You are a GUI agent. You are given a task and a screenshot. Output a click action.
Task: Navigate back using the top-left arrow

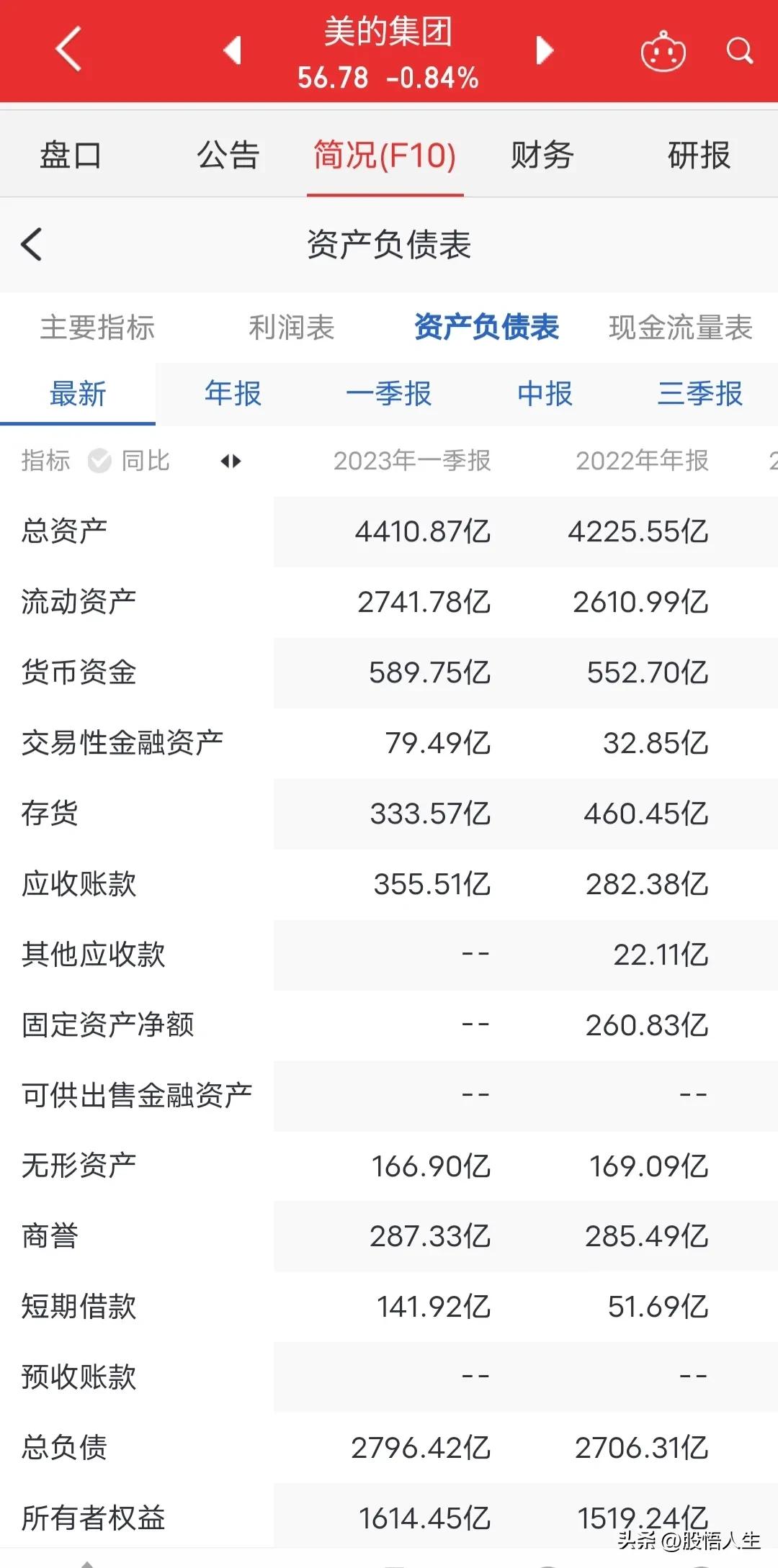pos(67,50)
